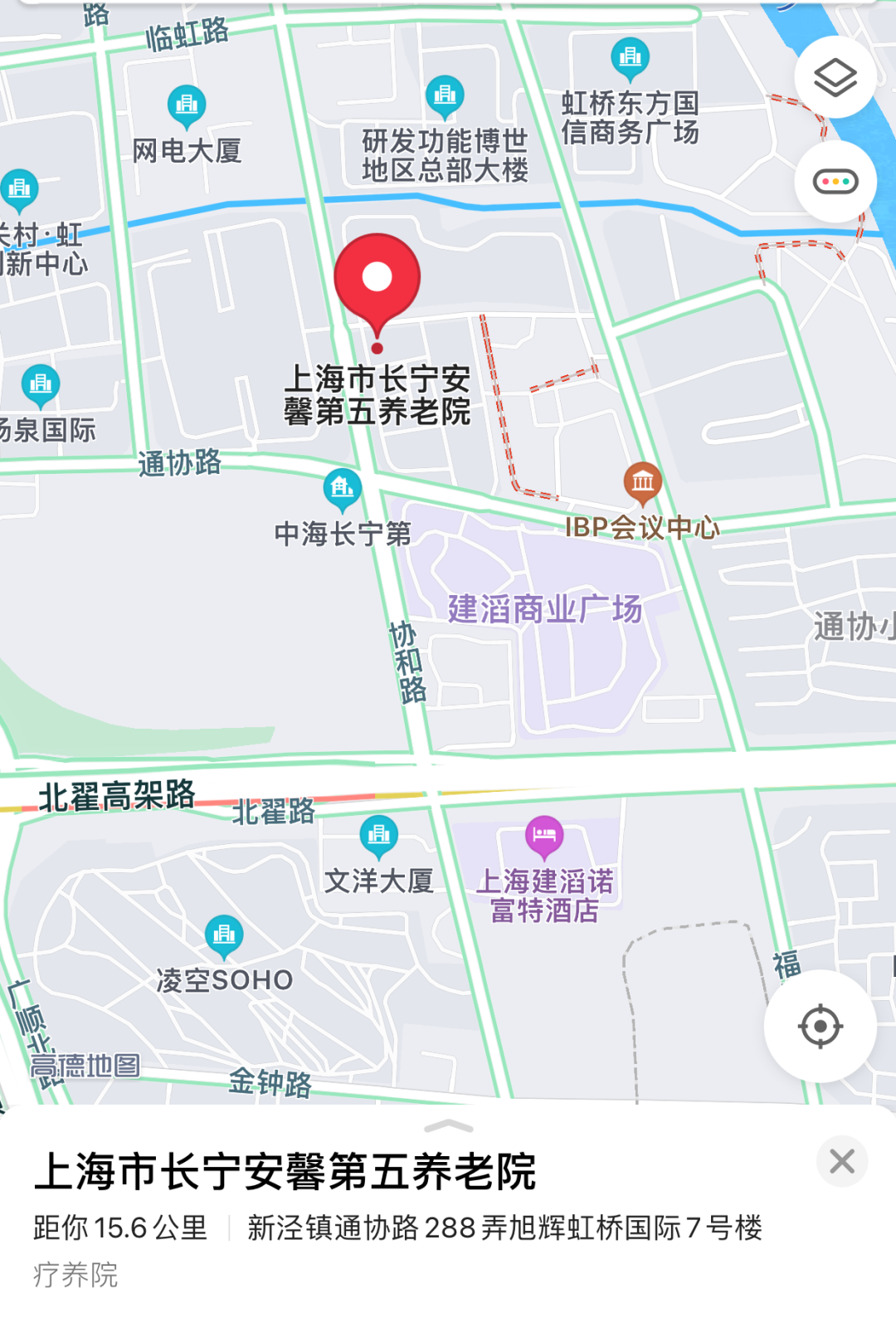Select the 文洋大厦 map marker
Image resolution: width=896 pixels, height=1318 pixels.
point(379,836)
